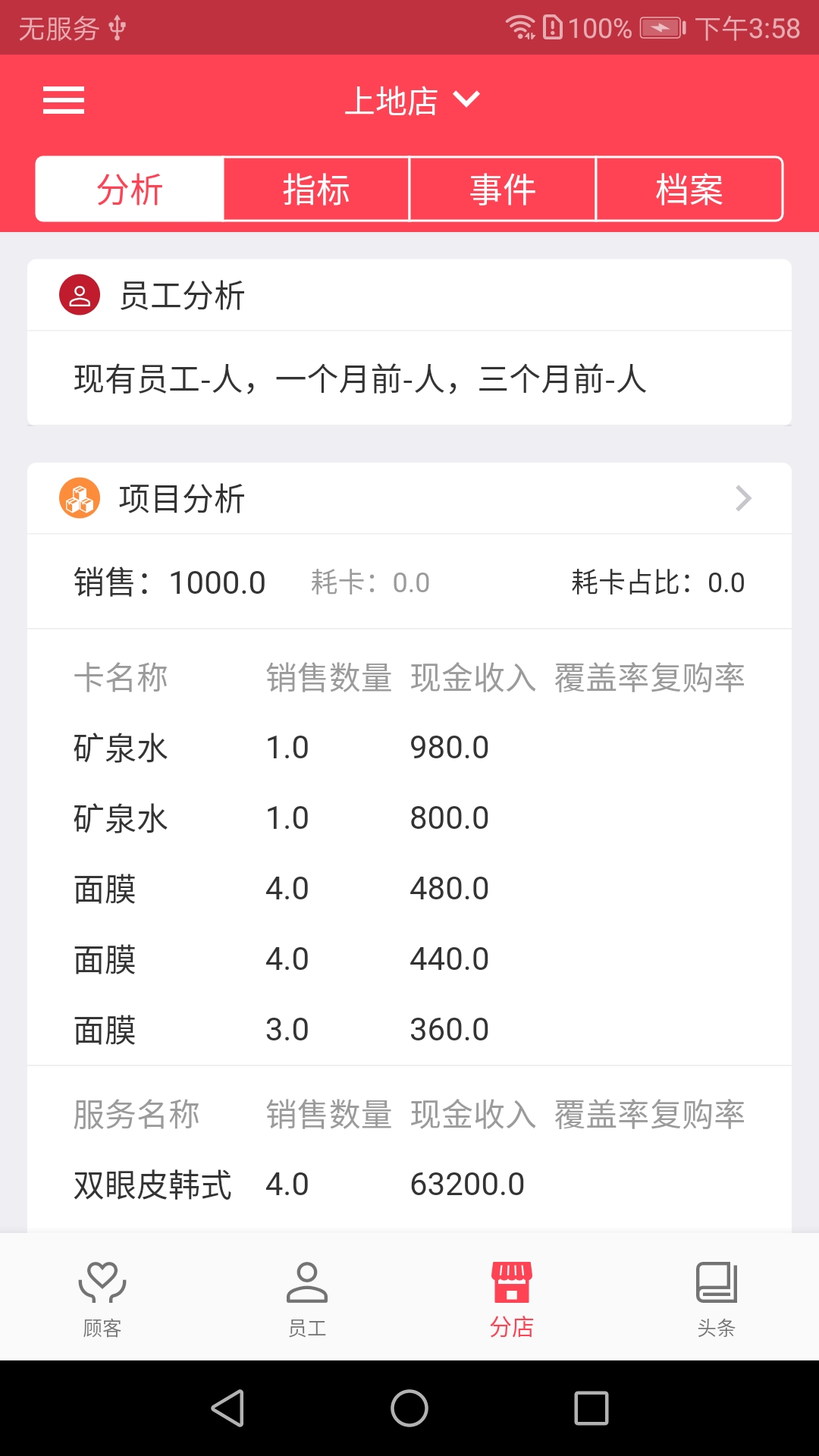Click the first 矿泉水 card row
This screenshot has width=819, height=1456.
click(121, 747)
